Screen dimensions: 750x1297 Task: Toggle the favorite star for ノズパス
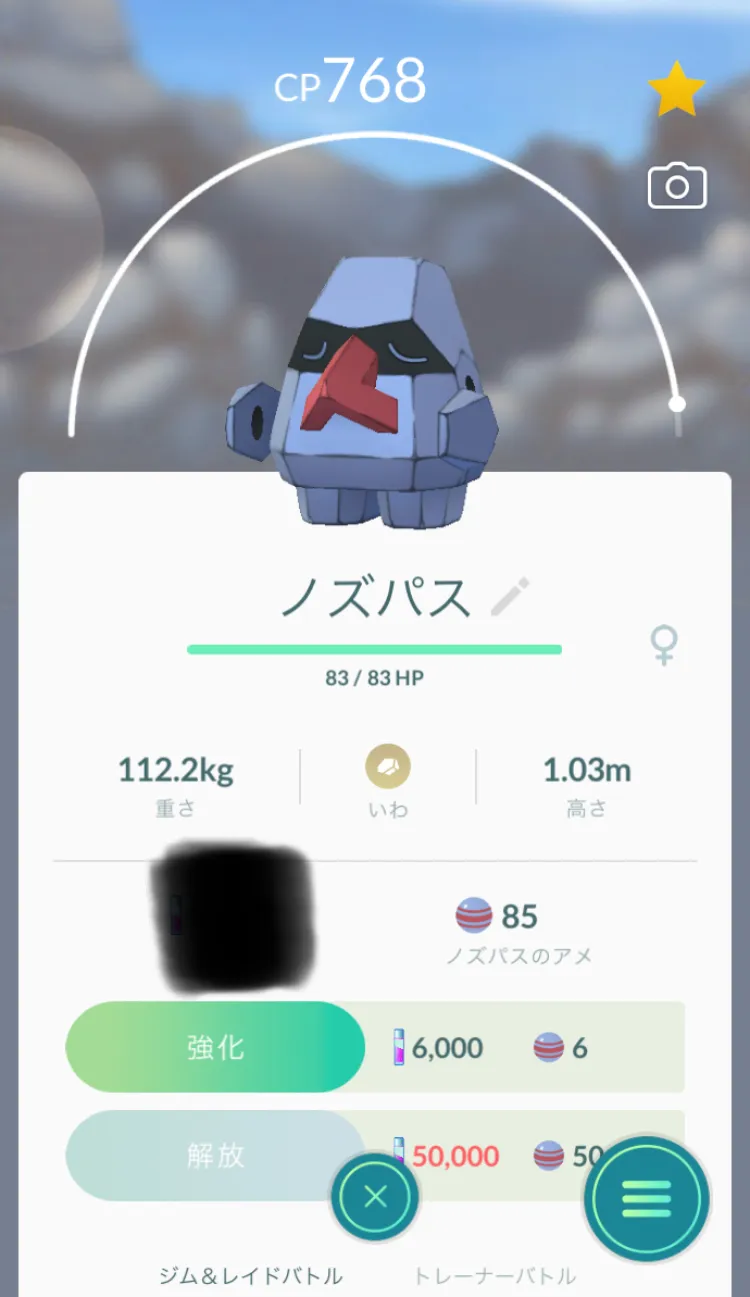pos(677,90)
